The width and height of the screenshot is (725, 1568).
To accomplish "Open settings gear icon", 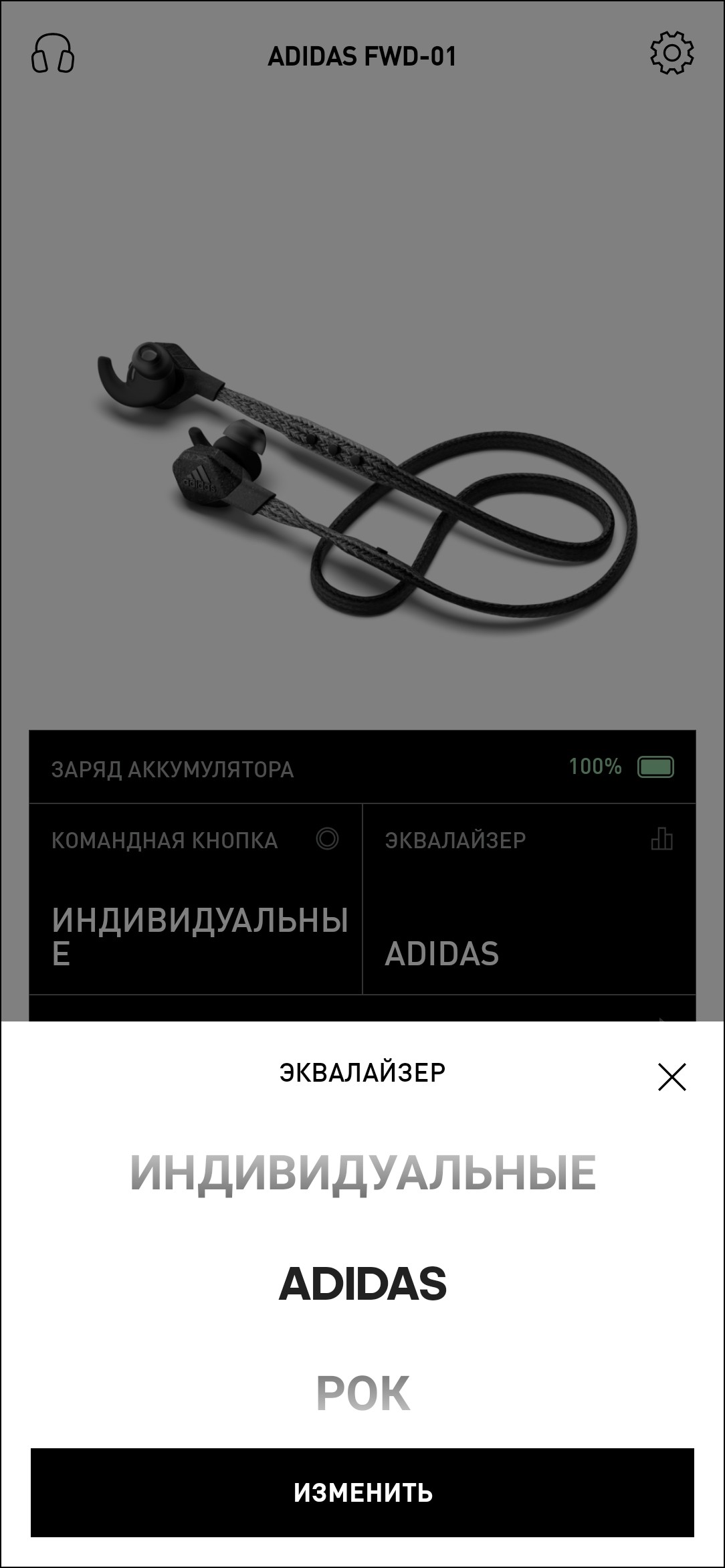I will click(x=671, y=53).
